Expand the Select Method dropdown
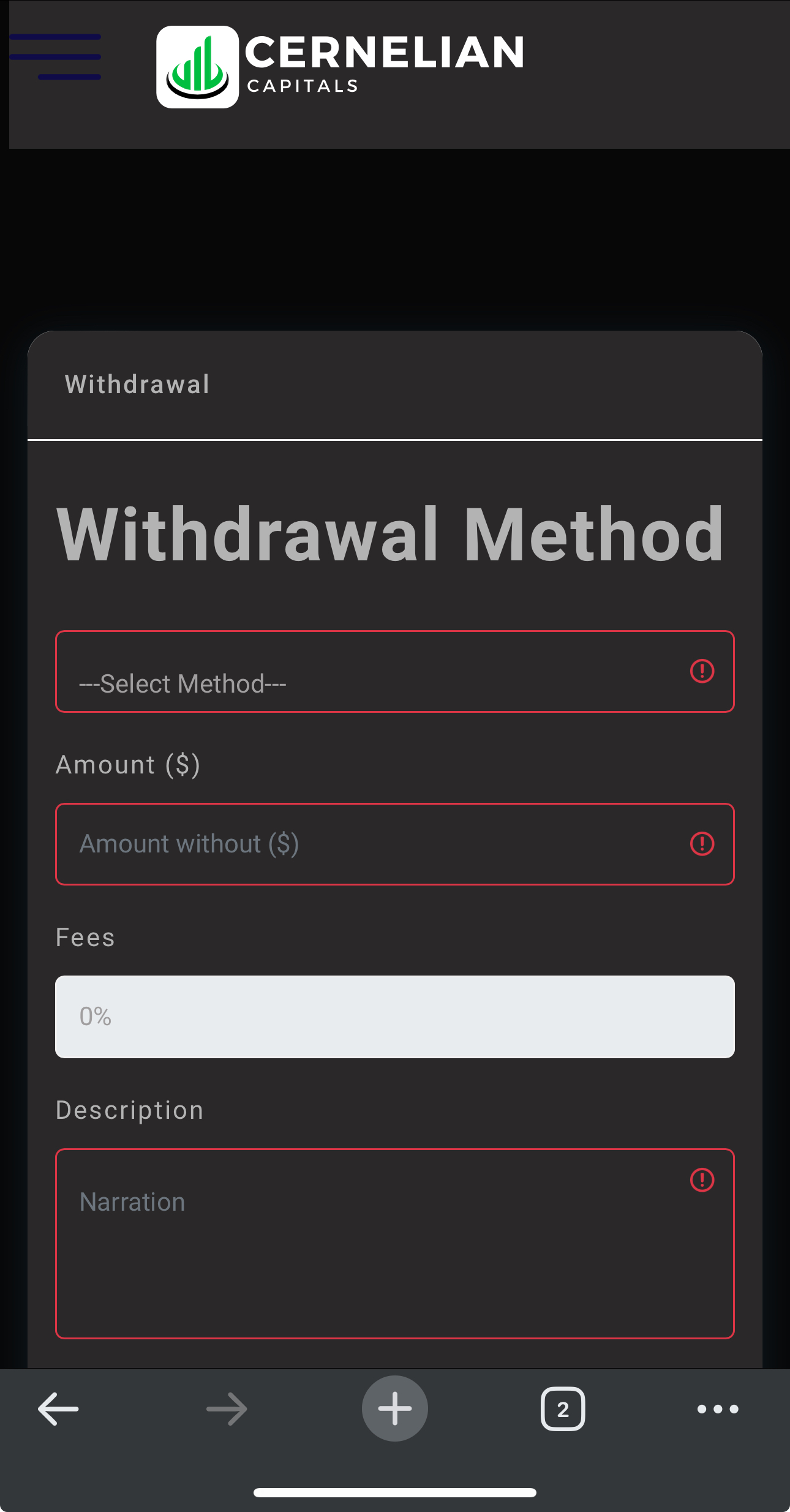 395,671
